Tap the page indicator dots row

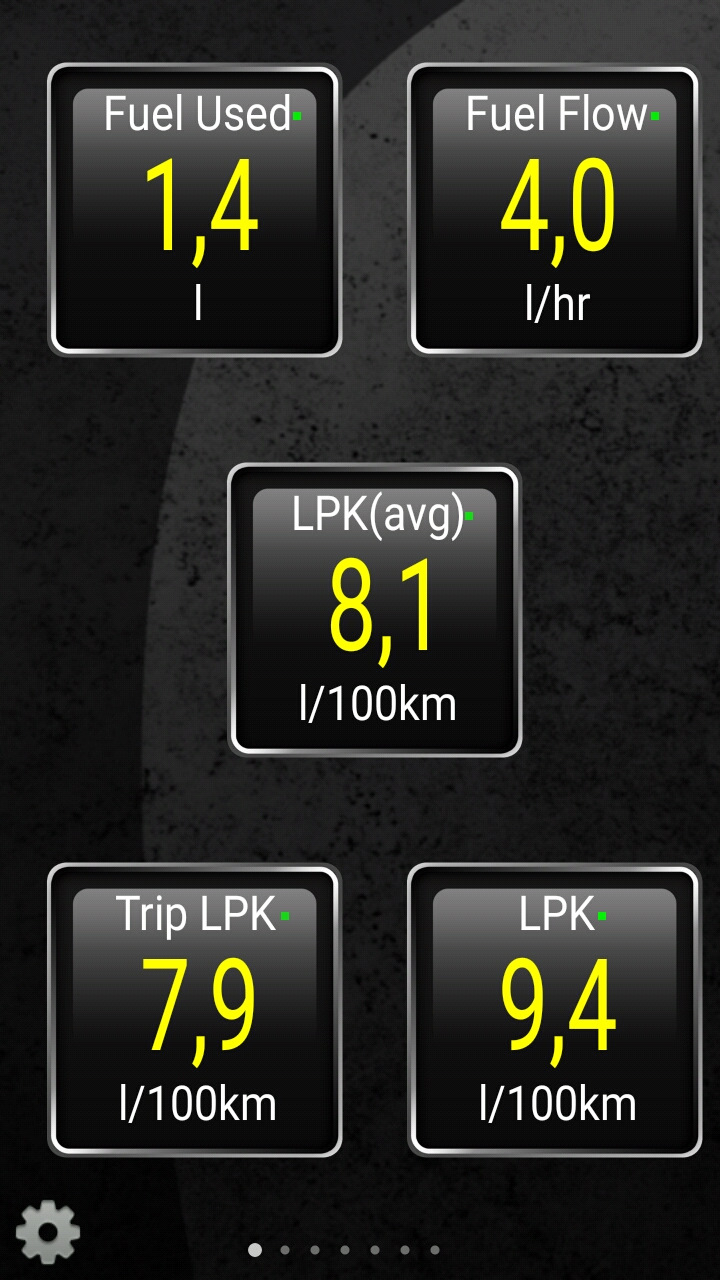(x=343, y=1248)
